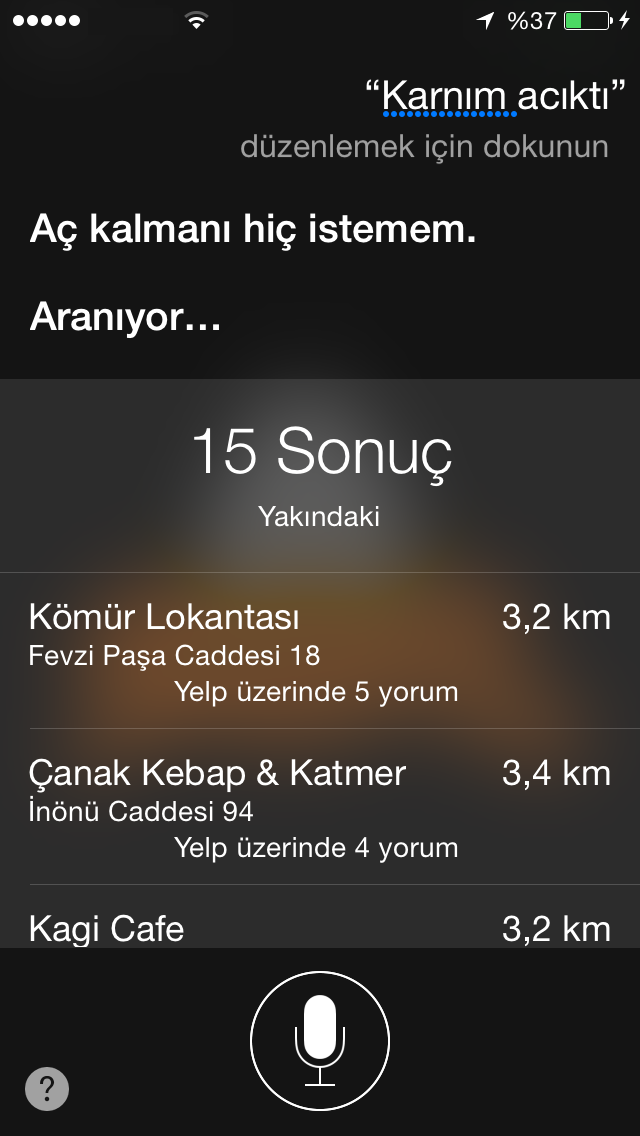Open the Kagi Cafe result
Screen dimensions: 640x1136
point(320,927)
